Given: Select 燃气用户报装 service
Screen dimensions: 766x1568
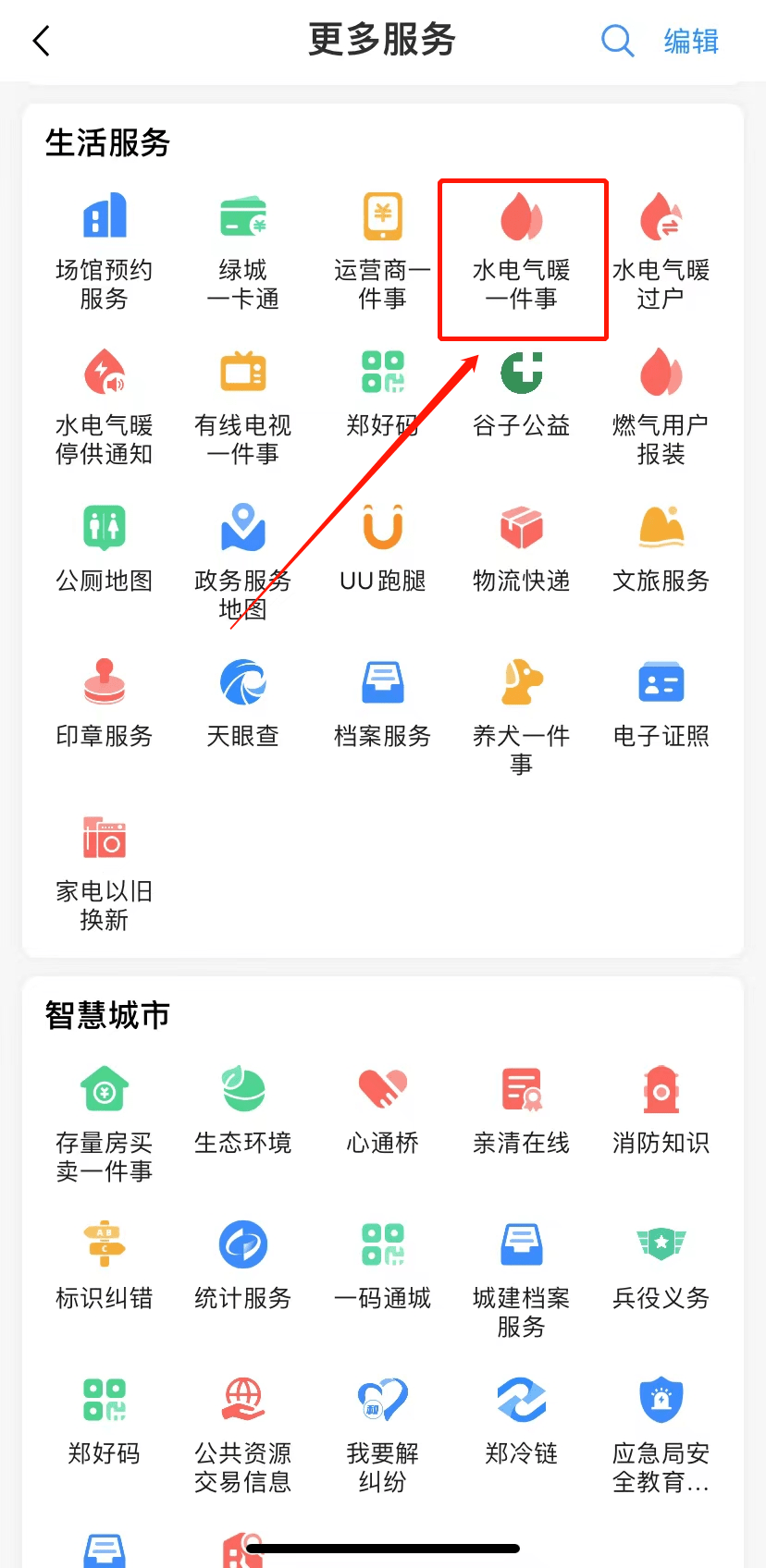Looking at the screenshot, I should [x=660, y=393].
